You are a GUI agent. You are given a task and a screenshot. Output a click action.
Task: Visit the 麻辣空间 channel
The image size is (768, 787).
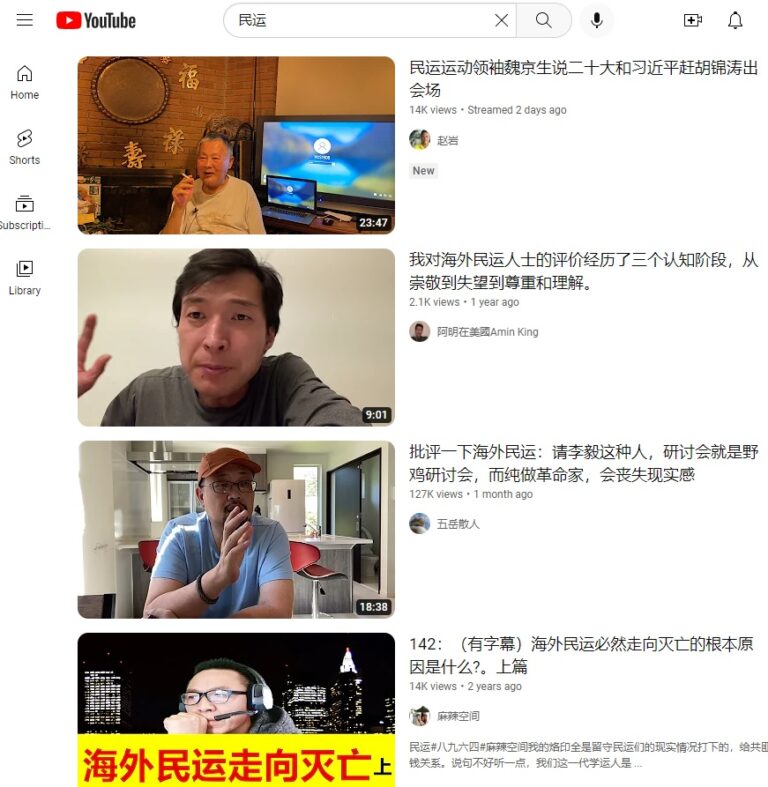click(x=458, y=716)
